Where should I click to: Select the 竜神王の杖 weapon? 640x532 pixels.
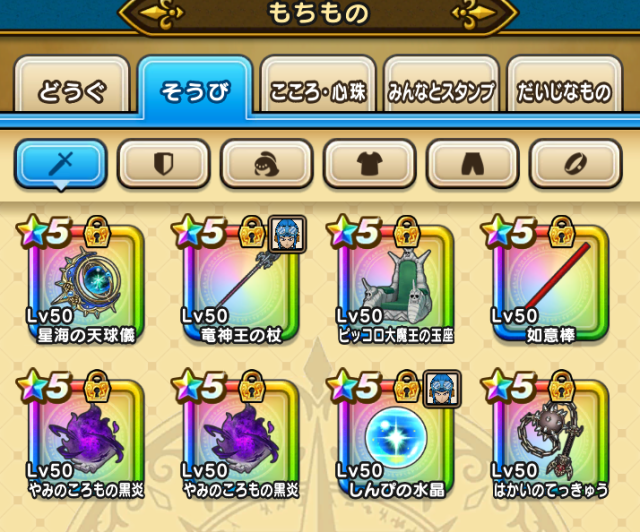[x=241, y=282]
